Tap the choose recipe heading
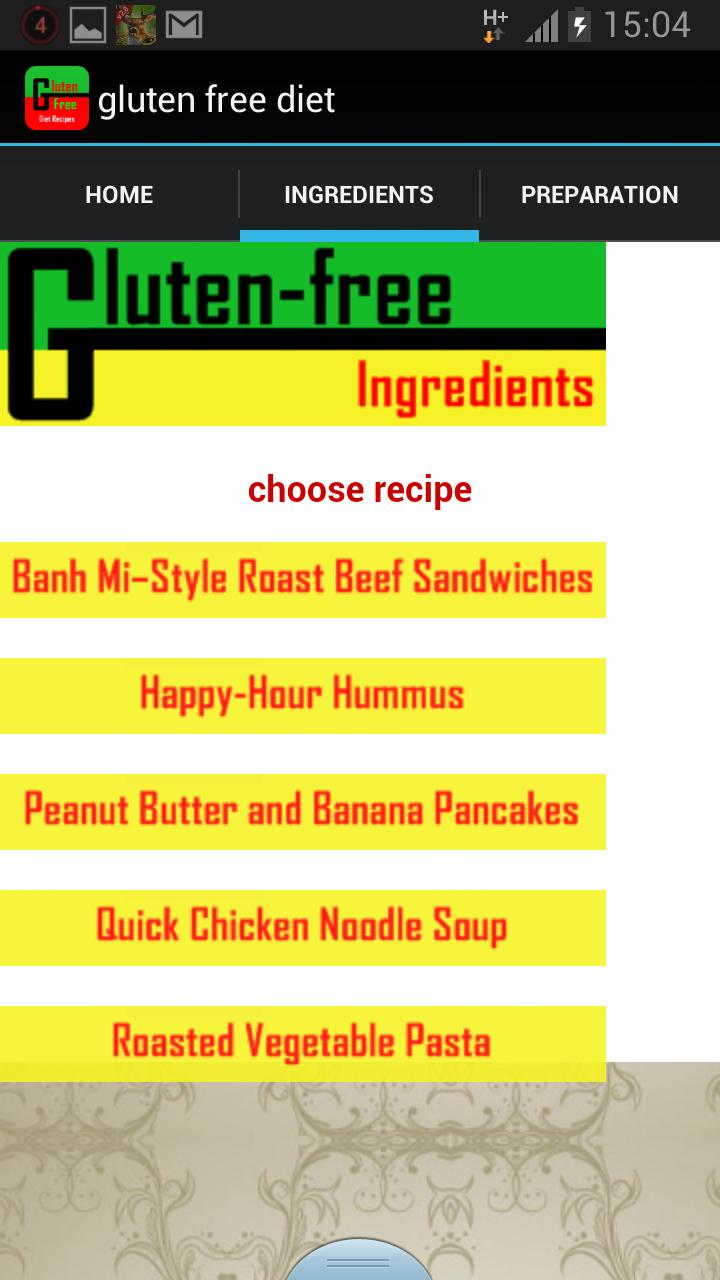Screen dimensions: 720x1280 click(x=360, y=489)
